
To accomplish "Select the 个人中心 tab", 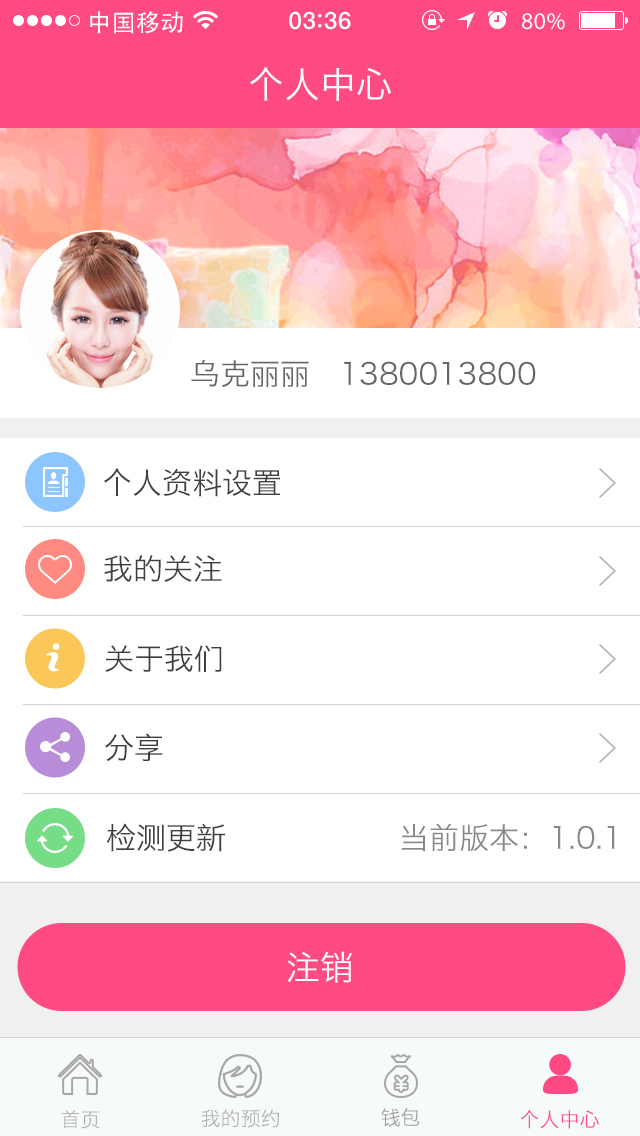I will pyautogui.click(x=560, y=1090).
